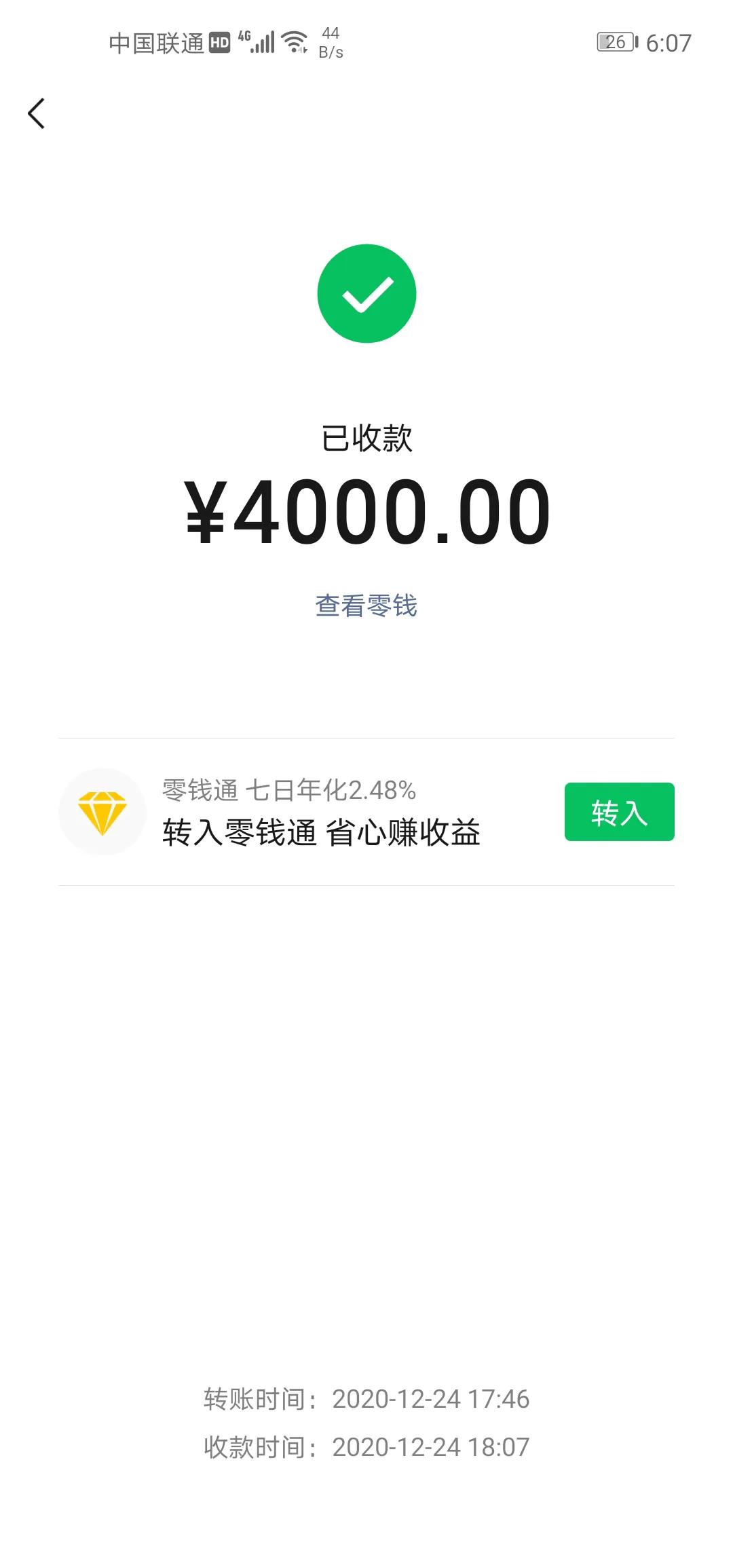Tap the 零钱通 diamond icon
The image size is (733, 1568).
102,812
